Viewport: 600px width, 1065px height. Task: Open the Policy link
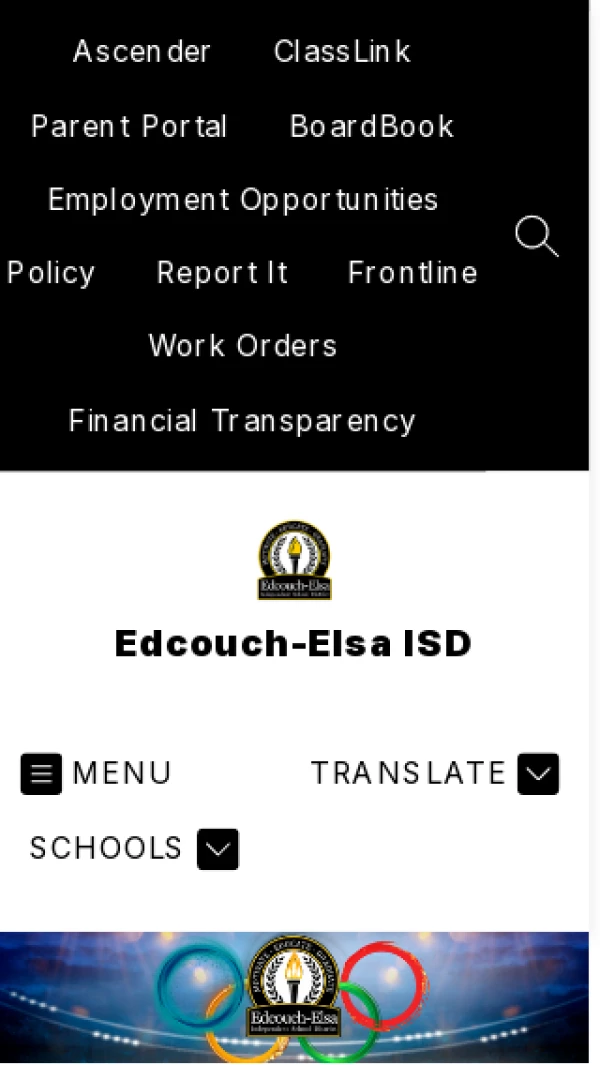pyautogui.click(x=50, y=273)
